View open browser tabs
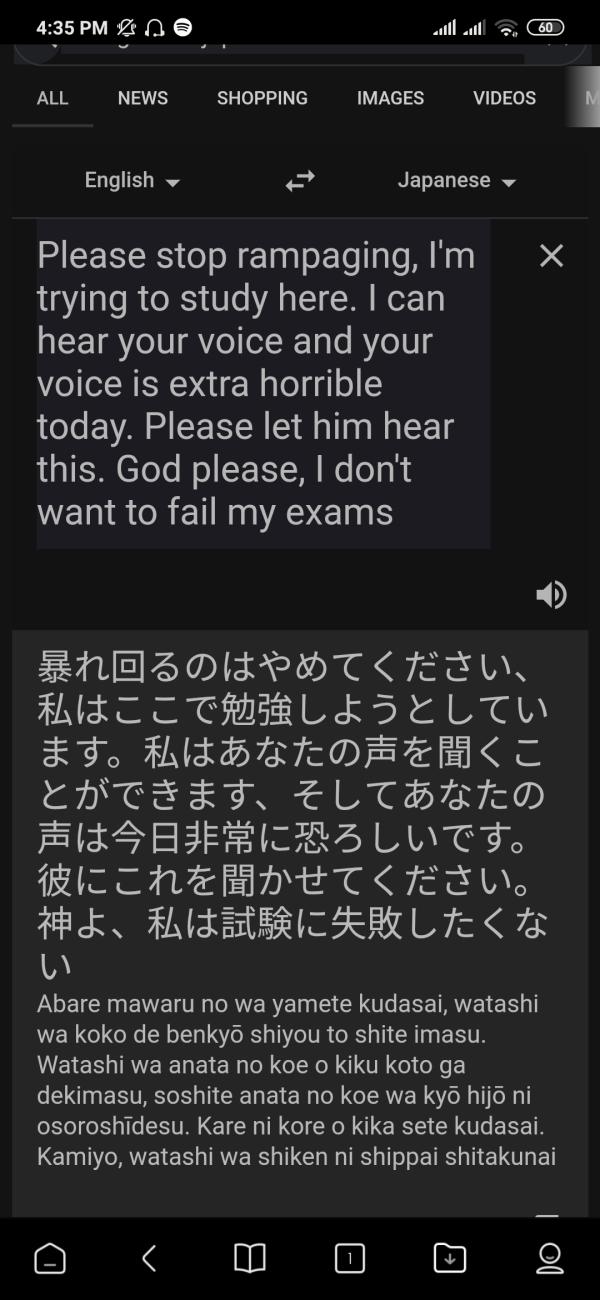The image size is (600, 1300). coord(349,1258)
